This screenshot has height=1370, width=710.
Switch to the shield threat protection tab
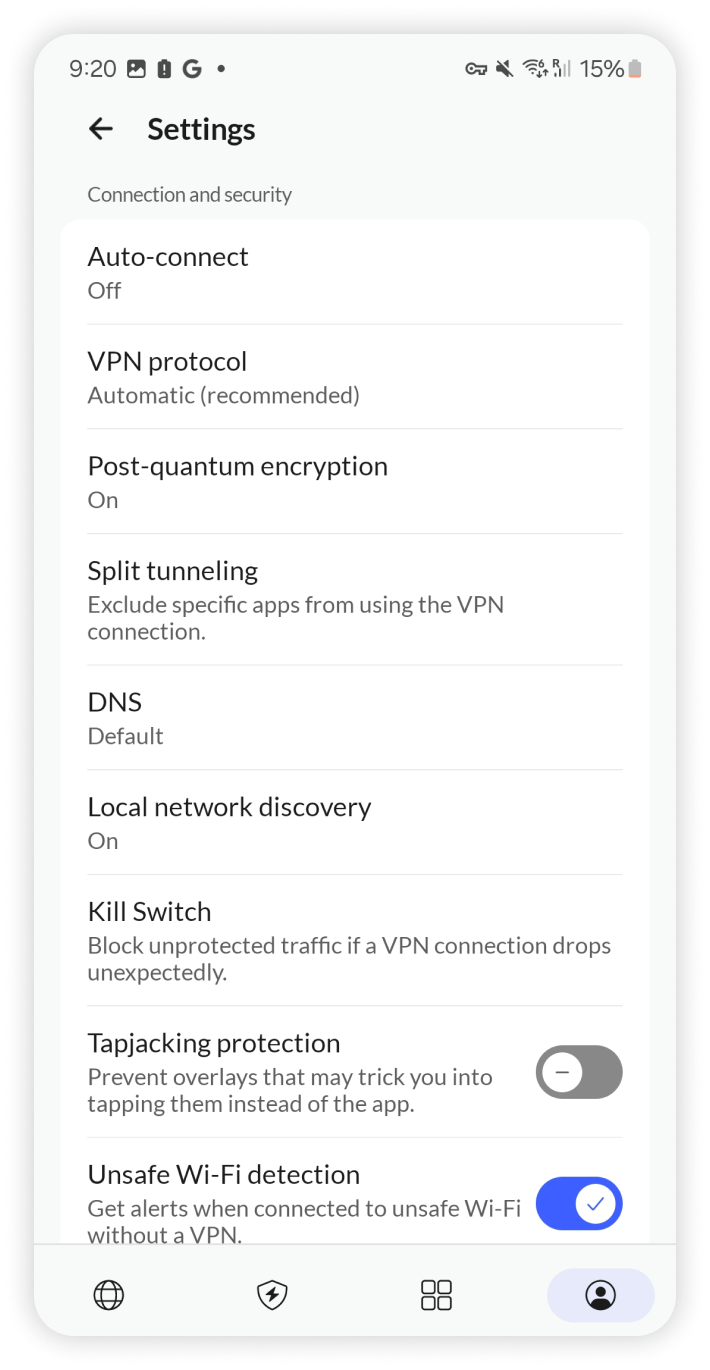point(272,1296)
